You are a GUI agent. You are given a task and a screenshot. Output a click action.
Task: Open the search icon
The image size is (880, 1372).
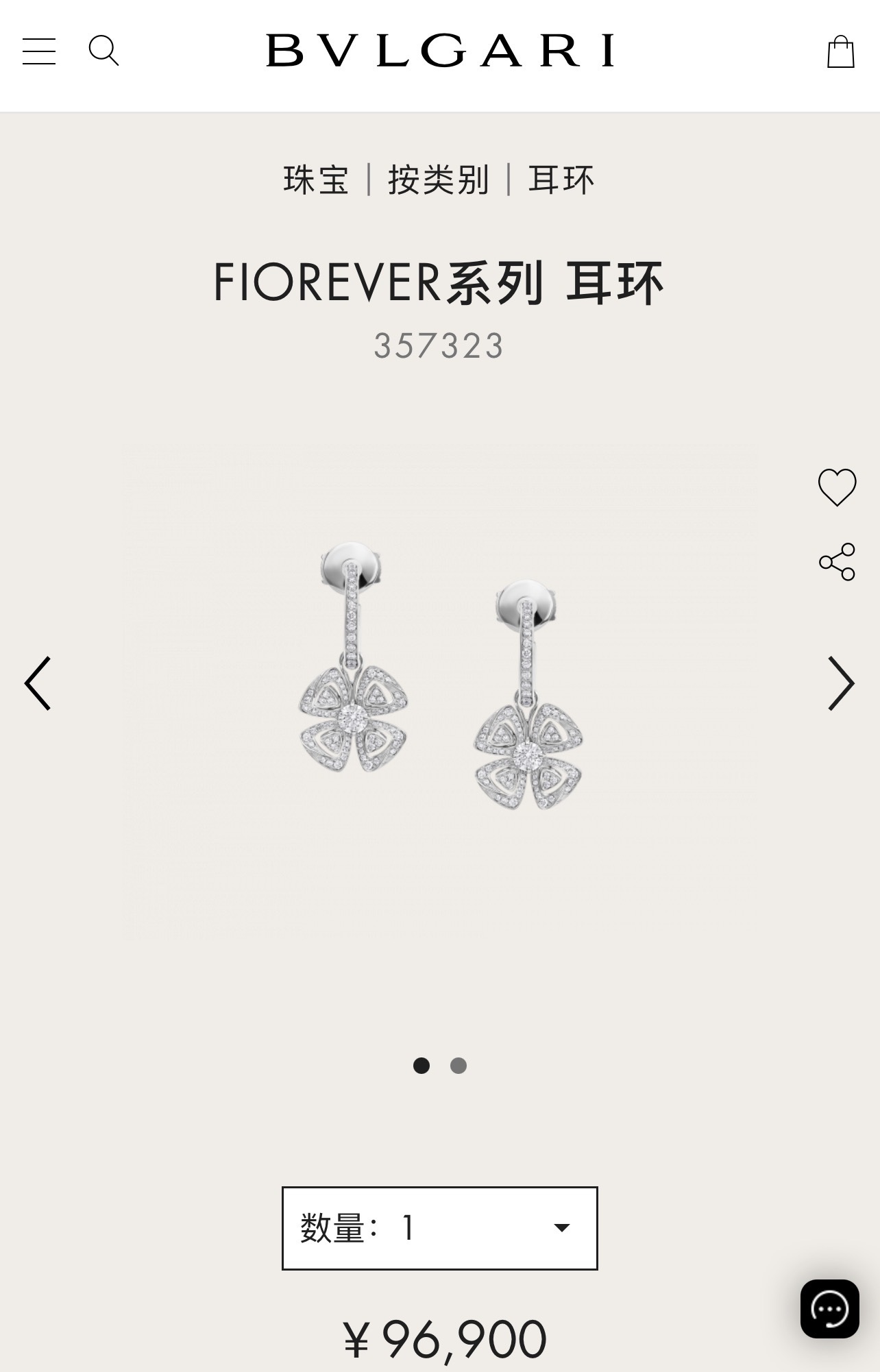[103, 51]
